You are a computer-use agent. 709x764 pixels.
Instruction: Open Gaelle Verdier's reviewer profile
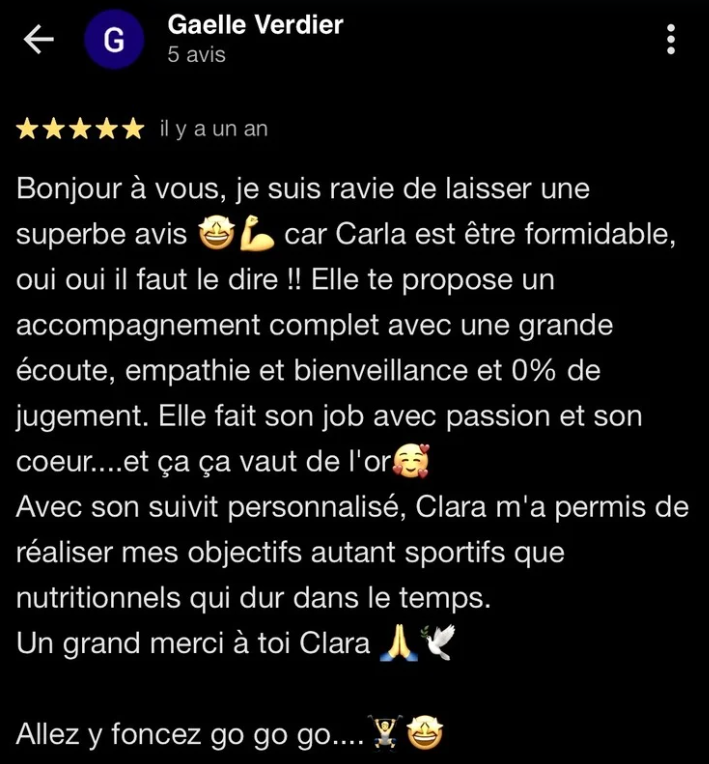click(255, 26)
